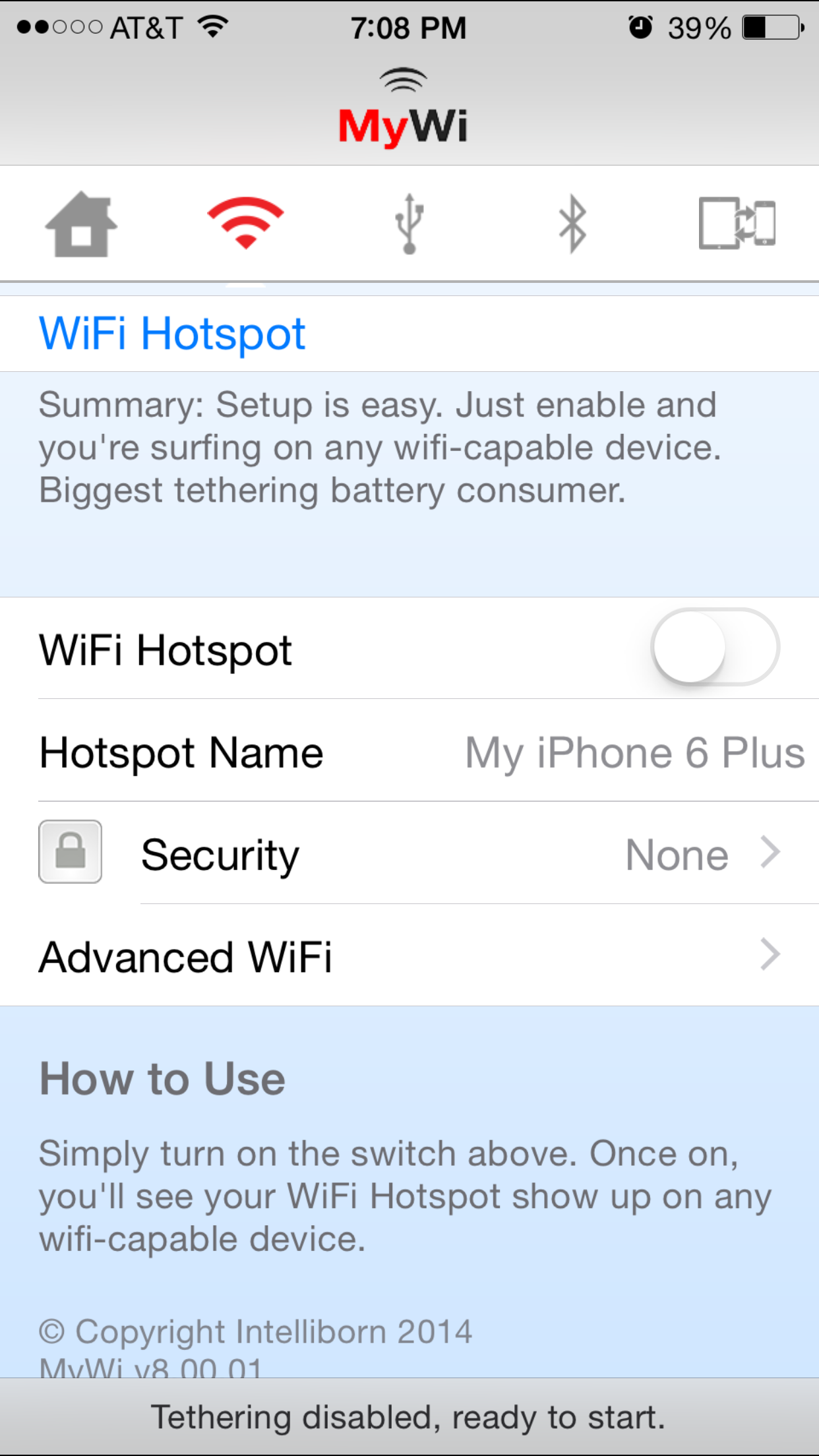Open Advanced WiFi options
Image resolution: width=819 pixels, height=1456 pixels.
[409, 956]
